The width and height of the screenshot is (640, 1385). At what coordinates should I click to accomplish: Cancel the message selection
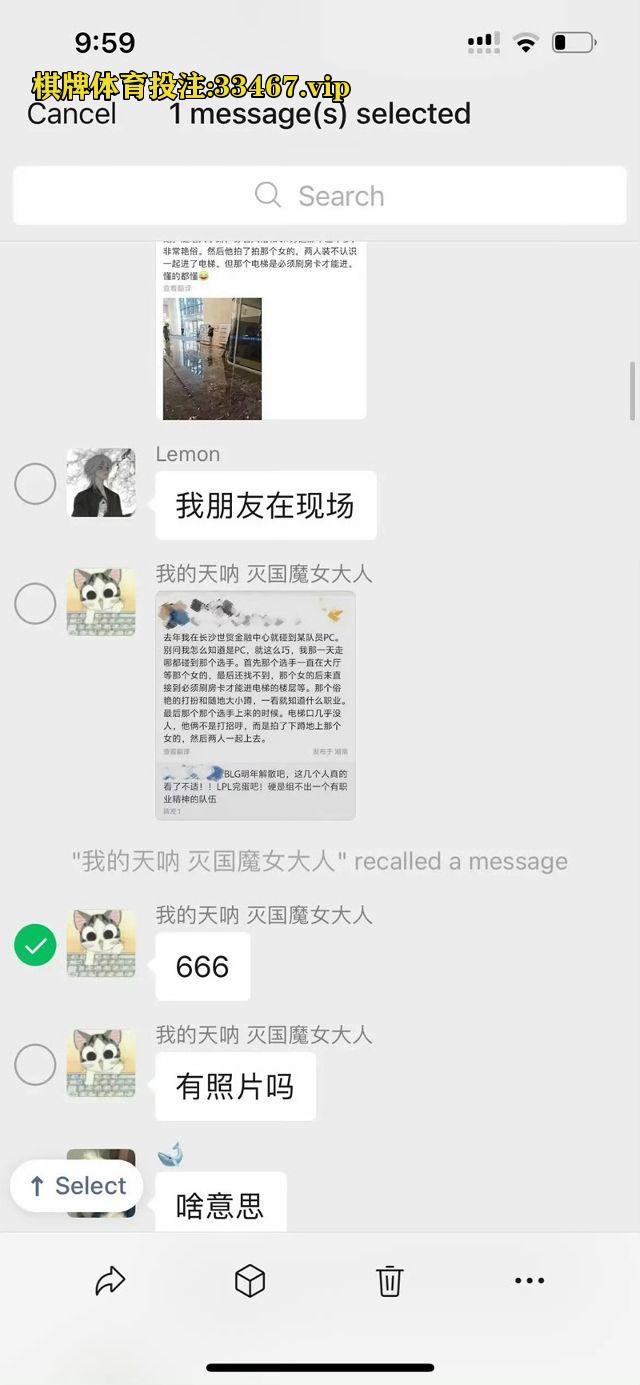click(71, 114)
